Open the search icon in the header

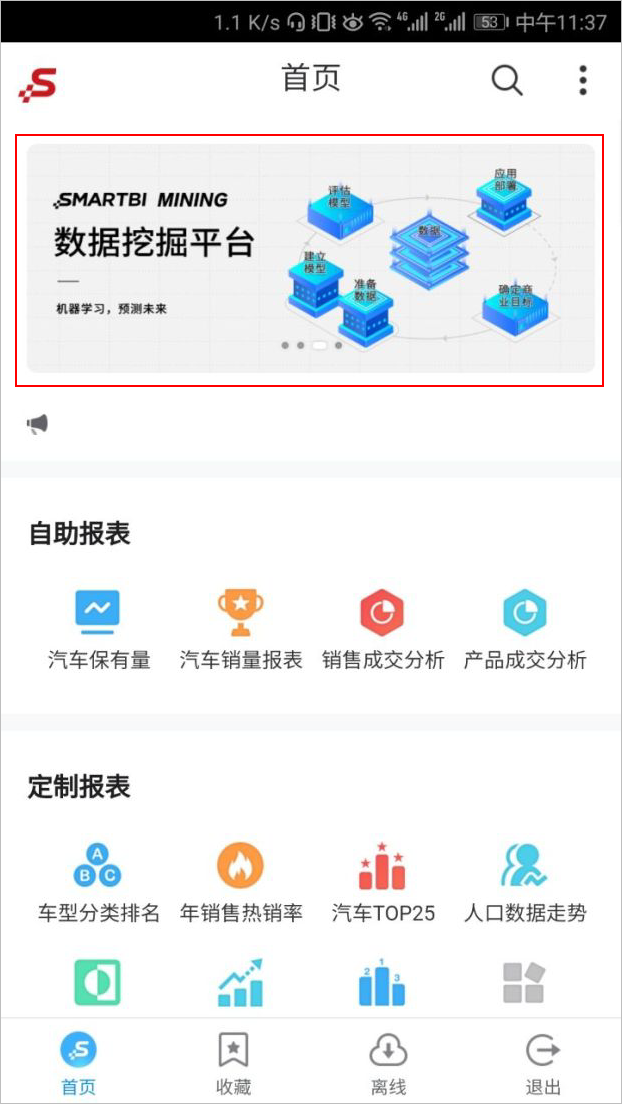point(507,80)
